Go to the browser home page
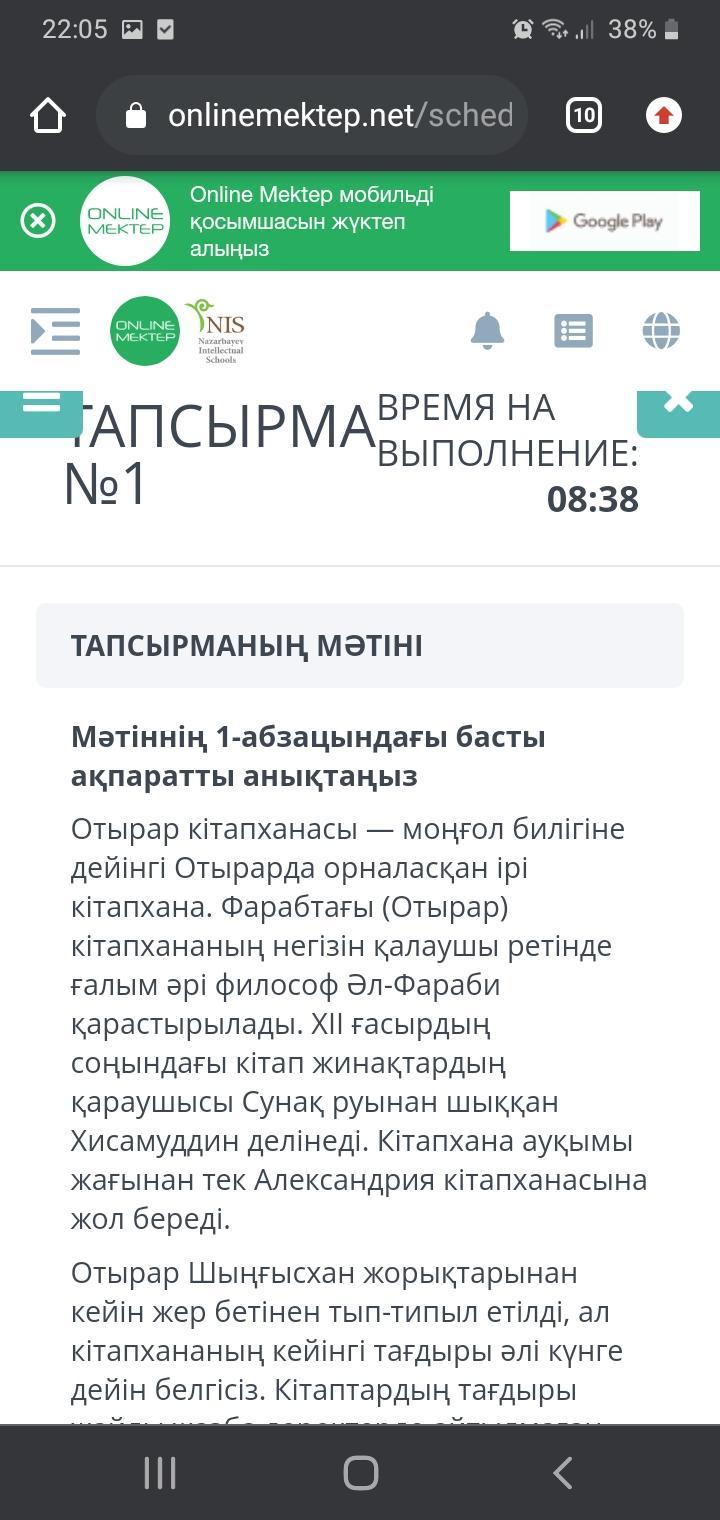This screenshot has height=1520, width=720. tap(48, 116)
